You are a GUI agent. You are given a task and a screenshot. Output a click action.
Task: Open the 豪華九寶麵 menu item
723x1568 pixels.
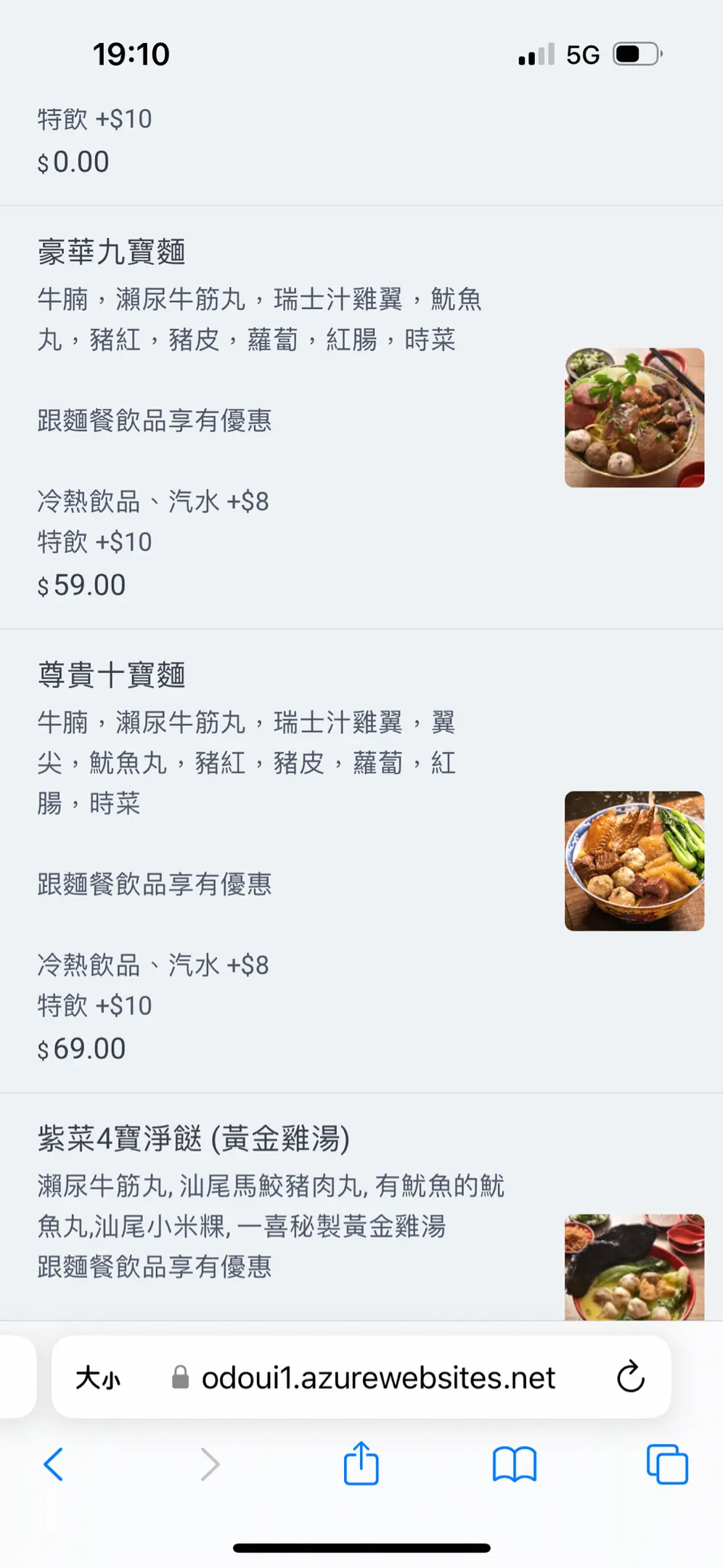tap(112, 252)
